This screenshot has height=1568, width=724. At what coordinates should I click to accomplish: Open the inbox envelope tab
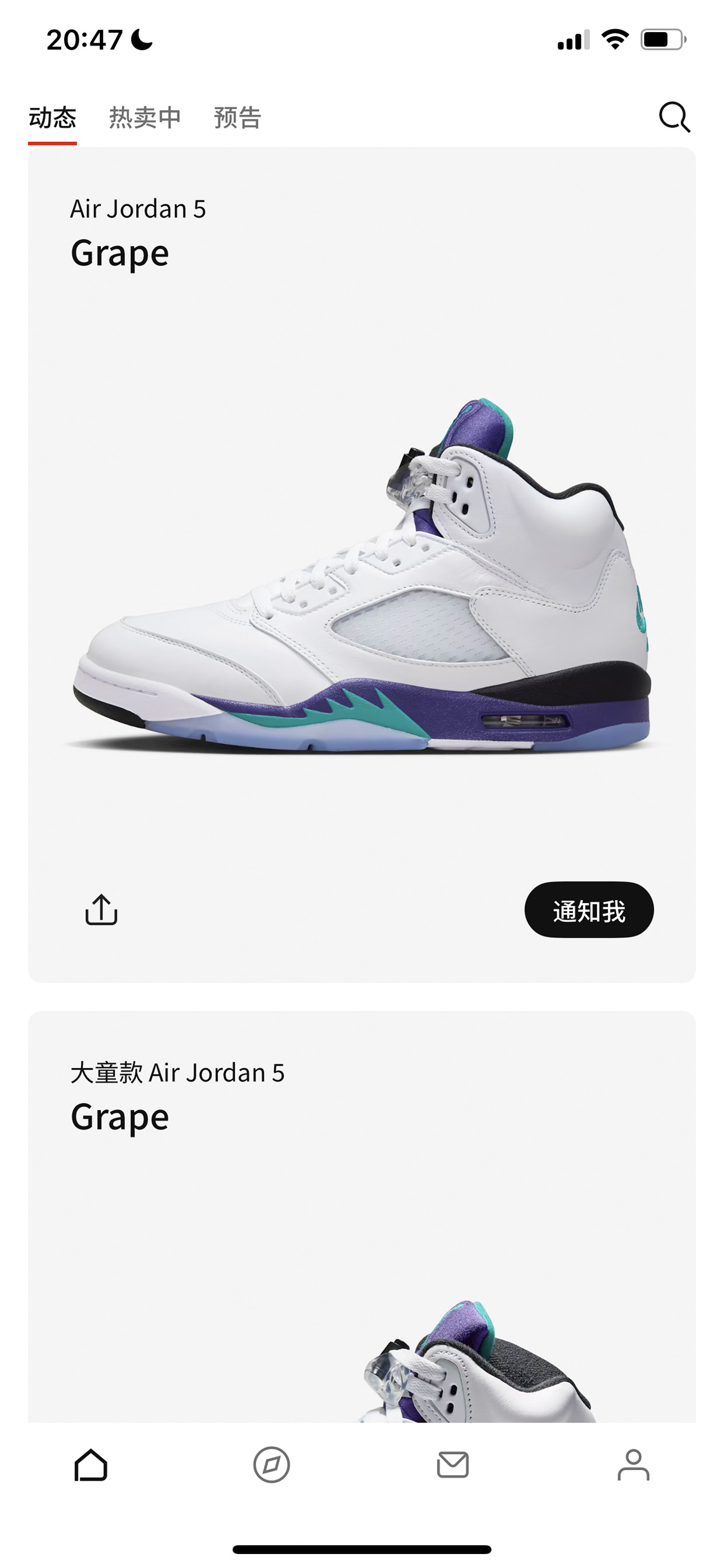pos(452,1465)
